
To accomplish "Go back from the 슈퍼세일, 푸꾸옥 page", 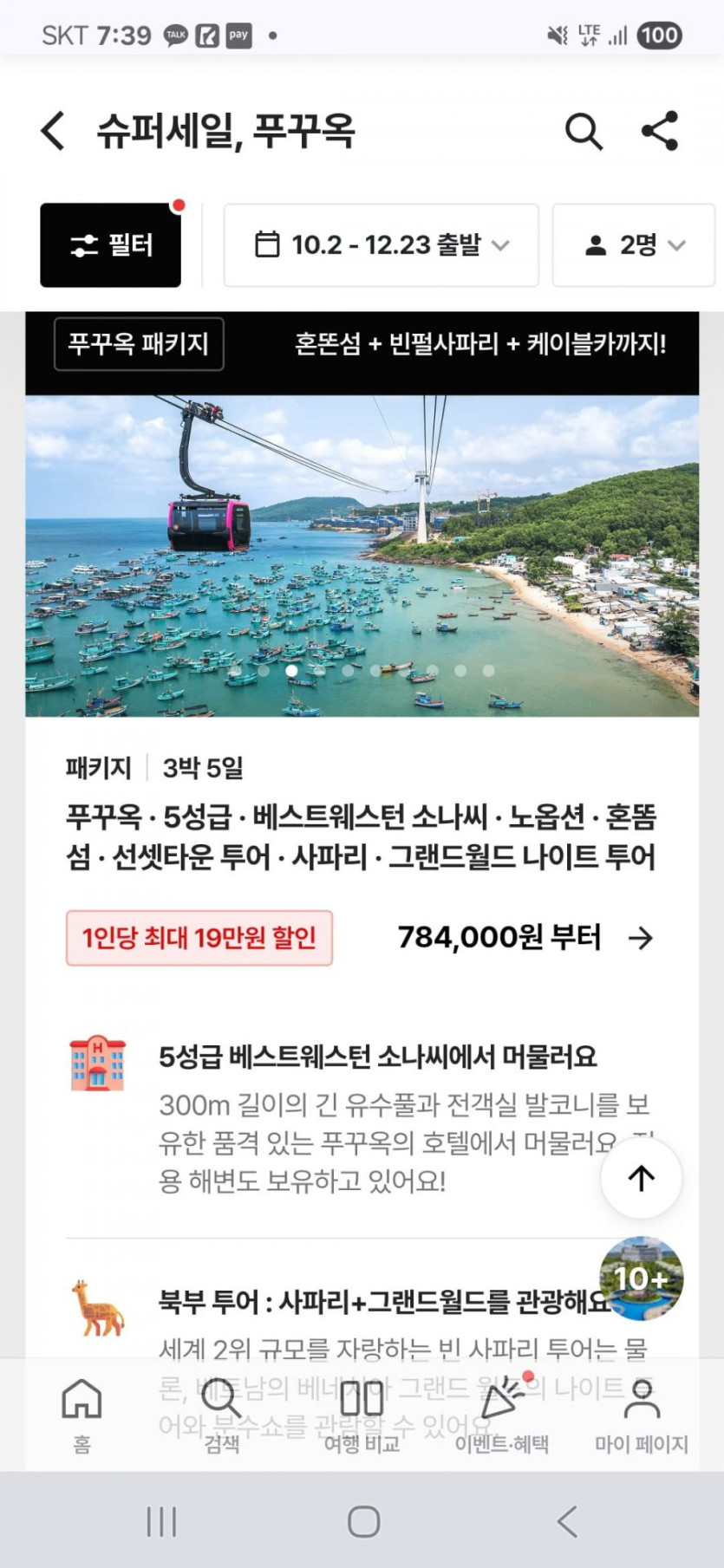I will [53, 132].
